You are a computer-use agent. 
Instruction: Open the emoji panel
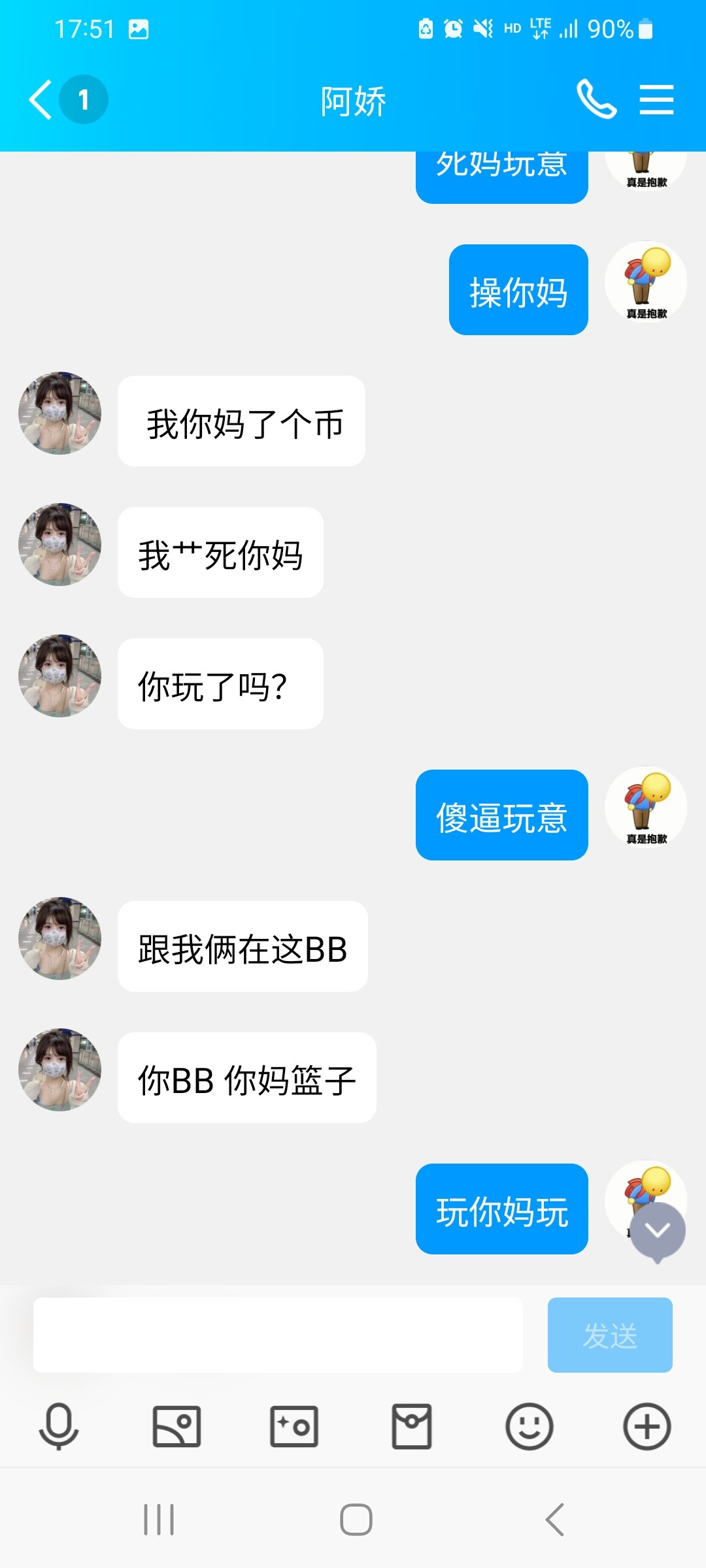pyautogui.click(x=529, y=1426)
